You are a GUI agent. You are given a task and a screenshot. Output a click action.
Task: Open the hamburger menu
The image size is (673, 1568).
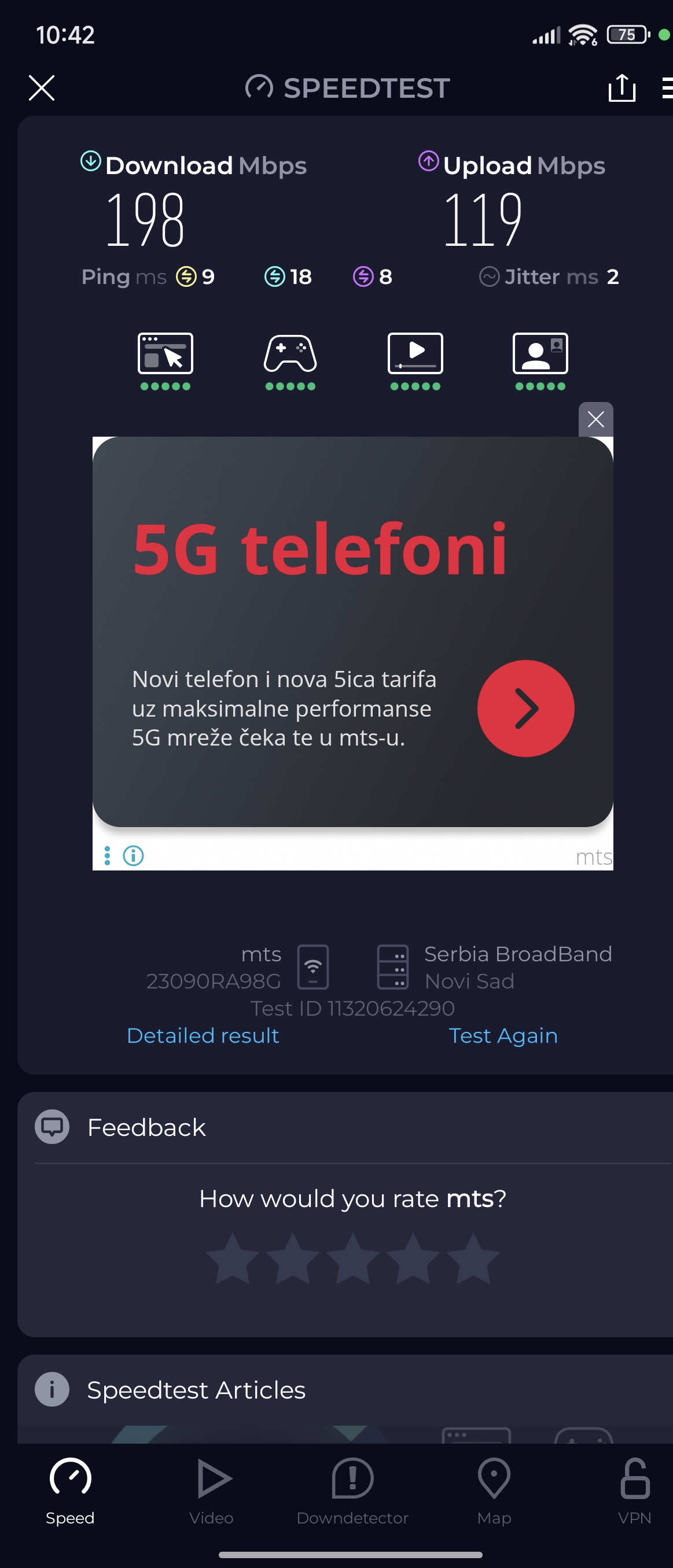[x=666, y=88]
